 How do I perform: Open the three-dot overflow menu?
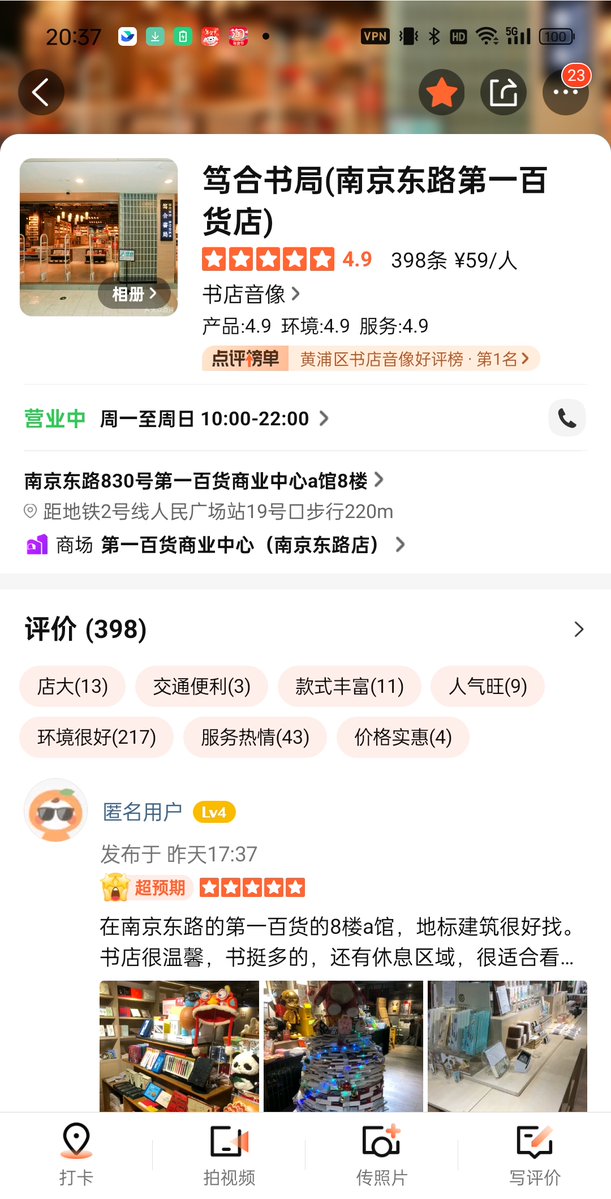click(x=566, y=93)
